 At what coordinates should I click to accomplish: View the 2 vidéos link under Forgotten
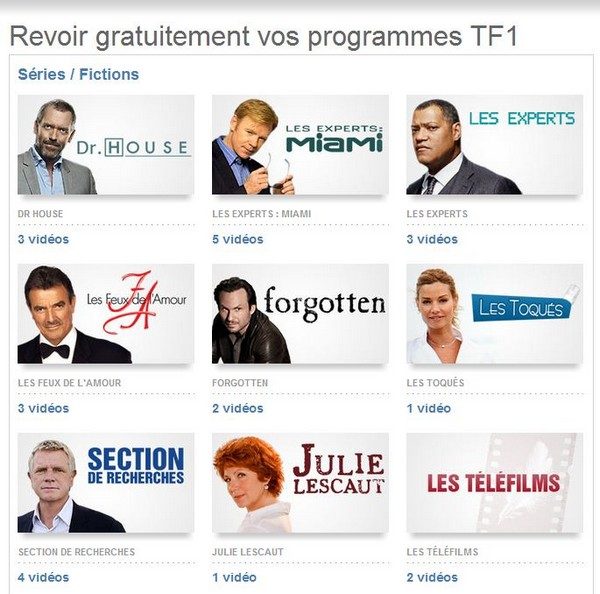237,408
